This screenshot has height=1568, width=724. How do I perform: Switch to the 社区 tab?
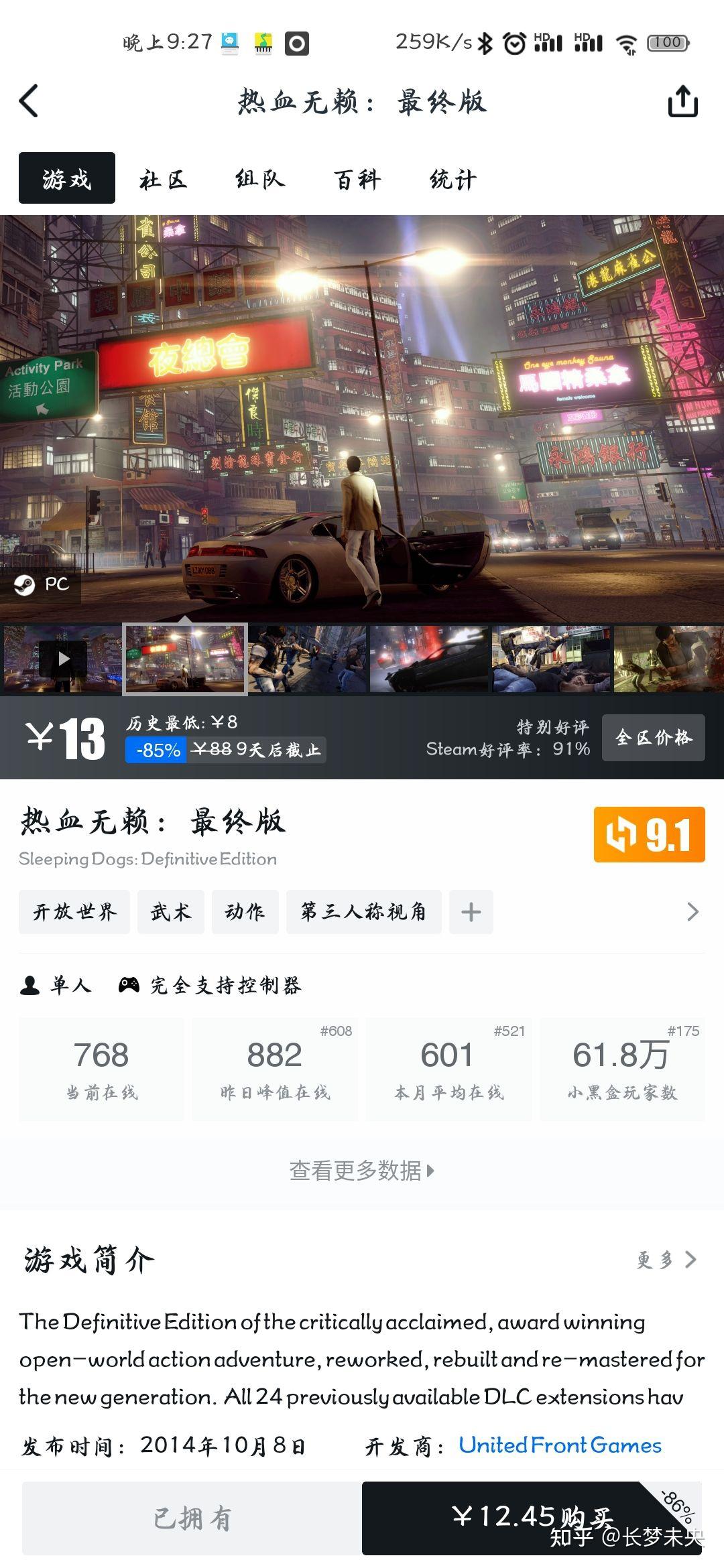click(163, 179)
